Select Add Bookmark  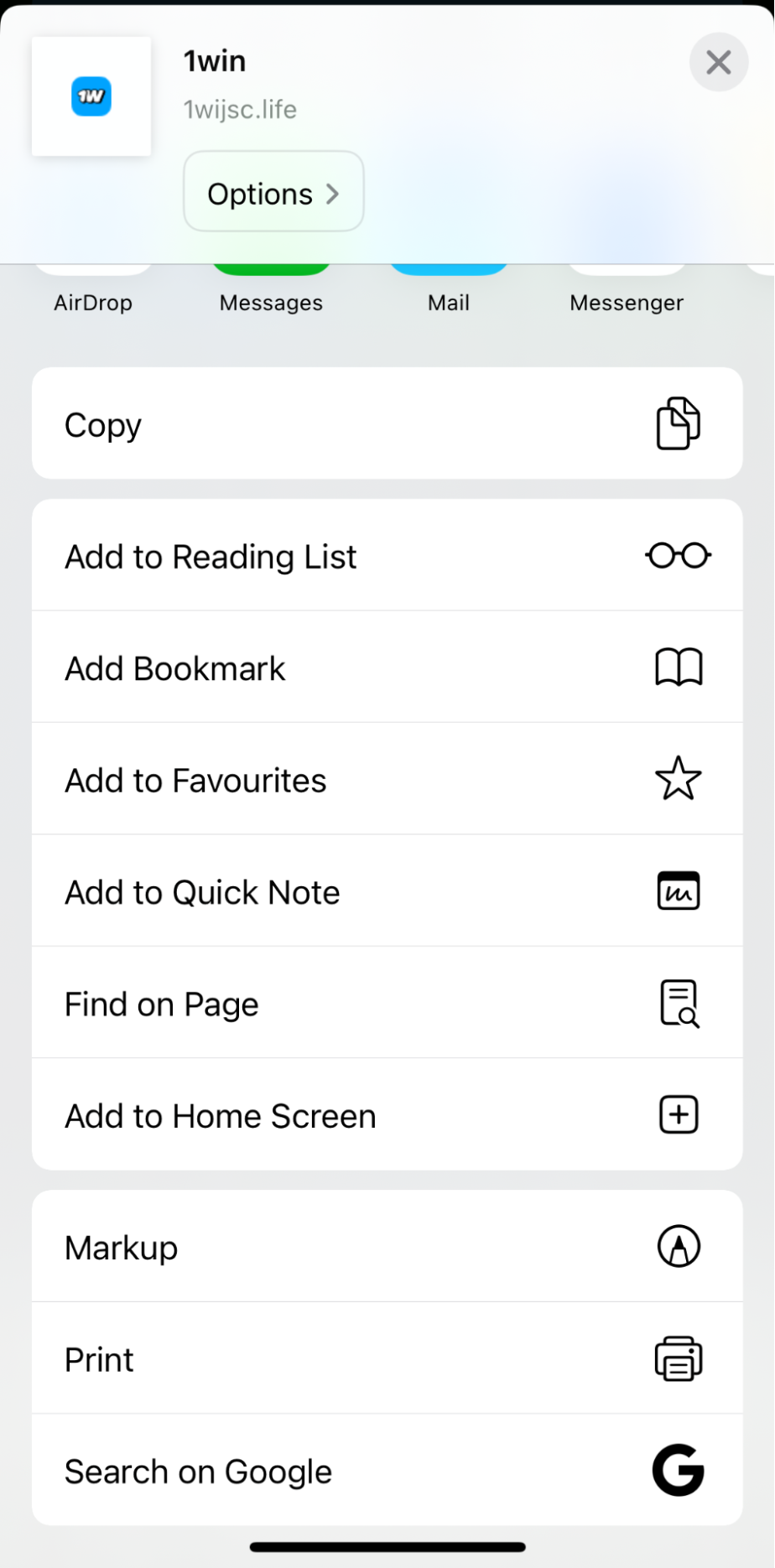(x=387, y=667)
